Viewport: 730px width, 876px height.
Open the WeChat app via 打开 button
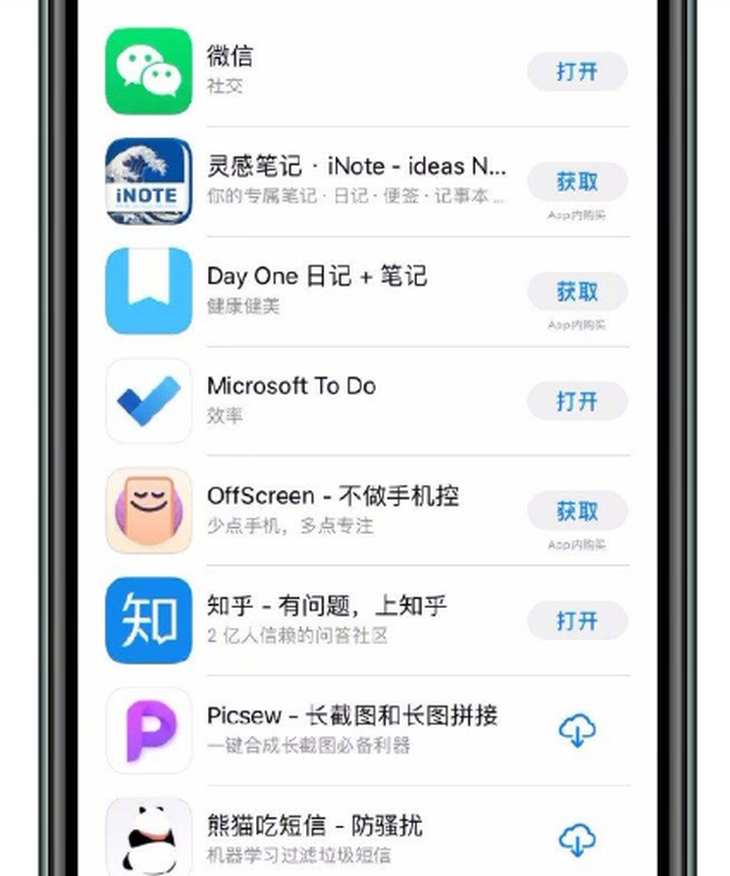coord(577,72)
